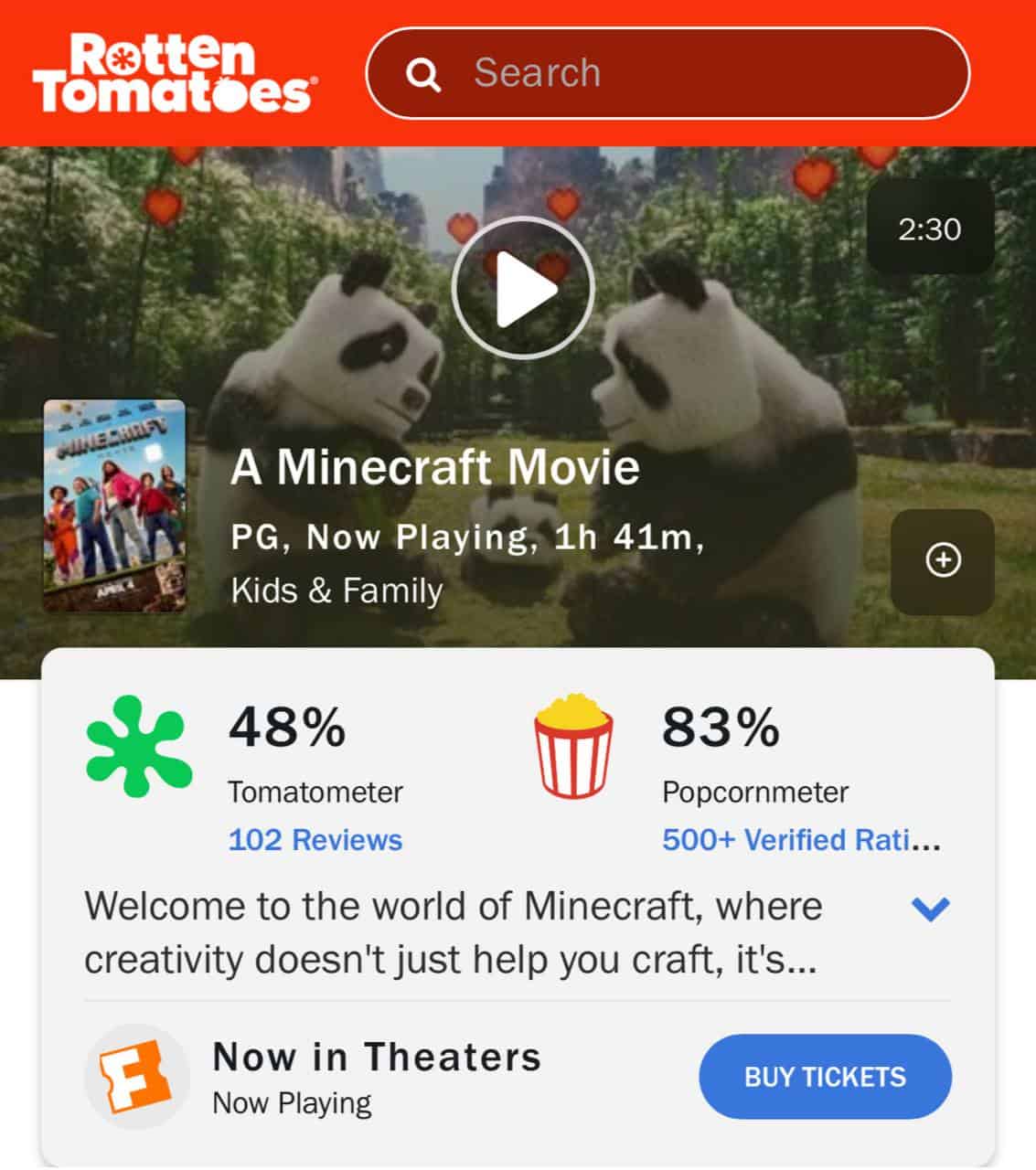This screenshot has height=1170, width=1036.
Task: Play the A Minecraft Movie trailer
Action: [x=523, y=289]
